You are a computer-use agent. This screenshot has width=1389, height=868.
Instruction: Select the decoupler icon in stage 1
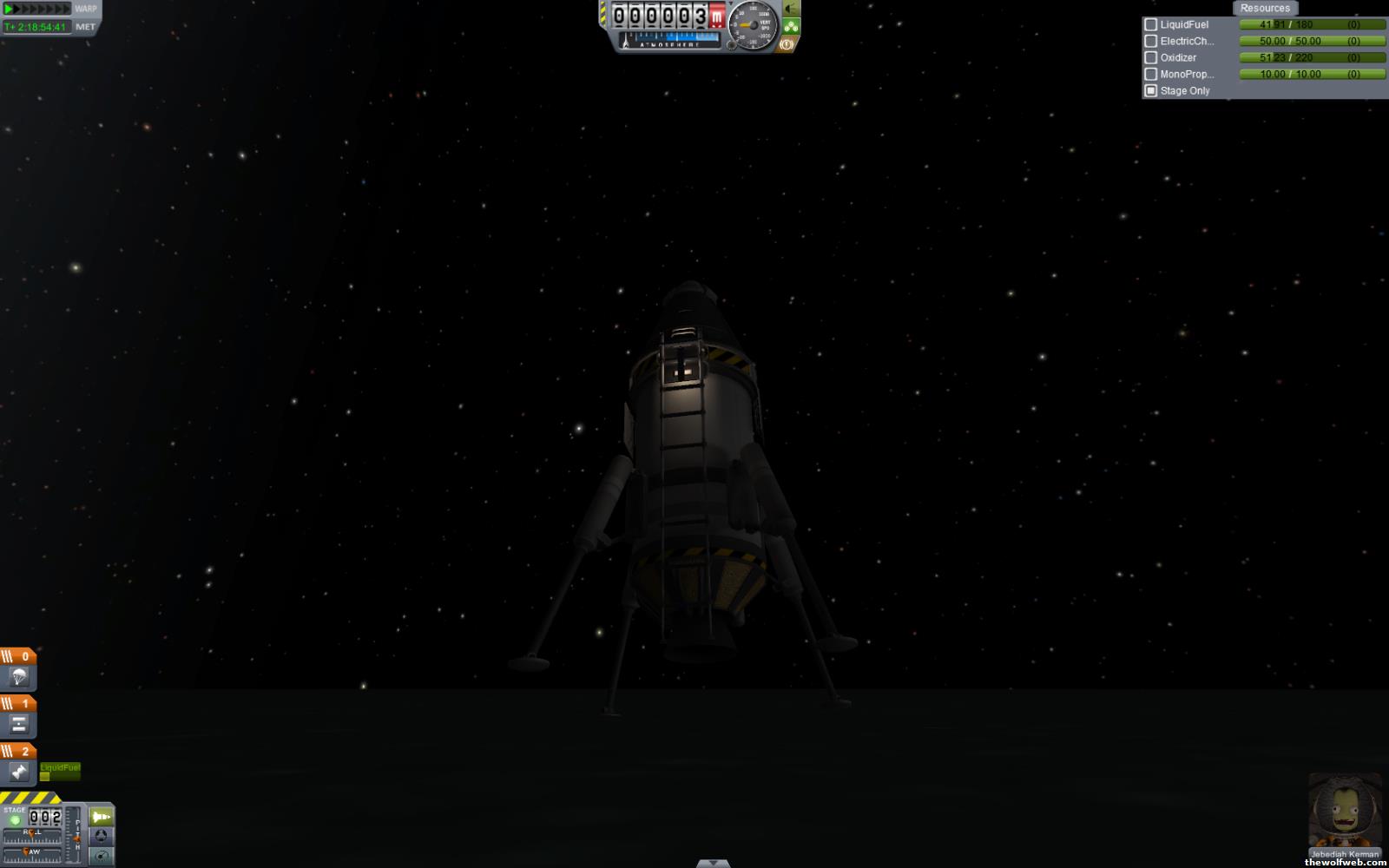click(x=19, y=725)
